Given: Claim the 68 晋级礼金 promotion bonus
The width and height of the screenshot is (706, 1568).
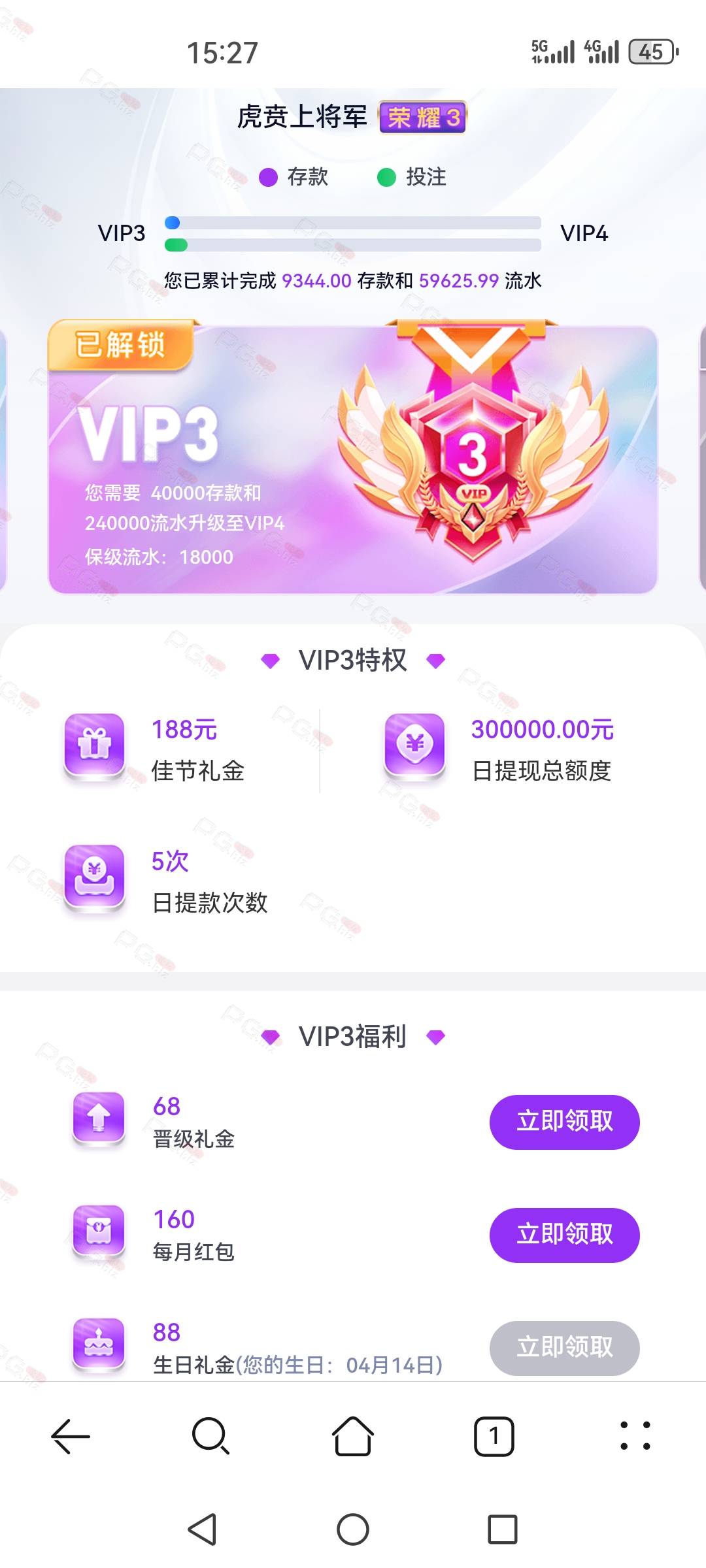Looking at the screenshot, I should coord(564,1122).
